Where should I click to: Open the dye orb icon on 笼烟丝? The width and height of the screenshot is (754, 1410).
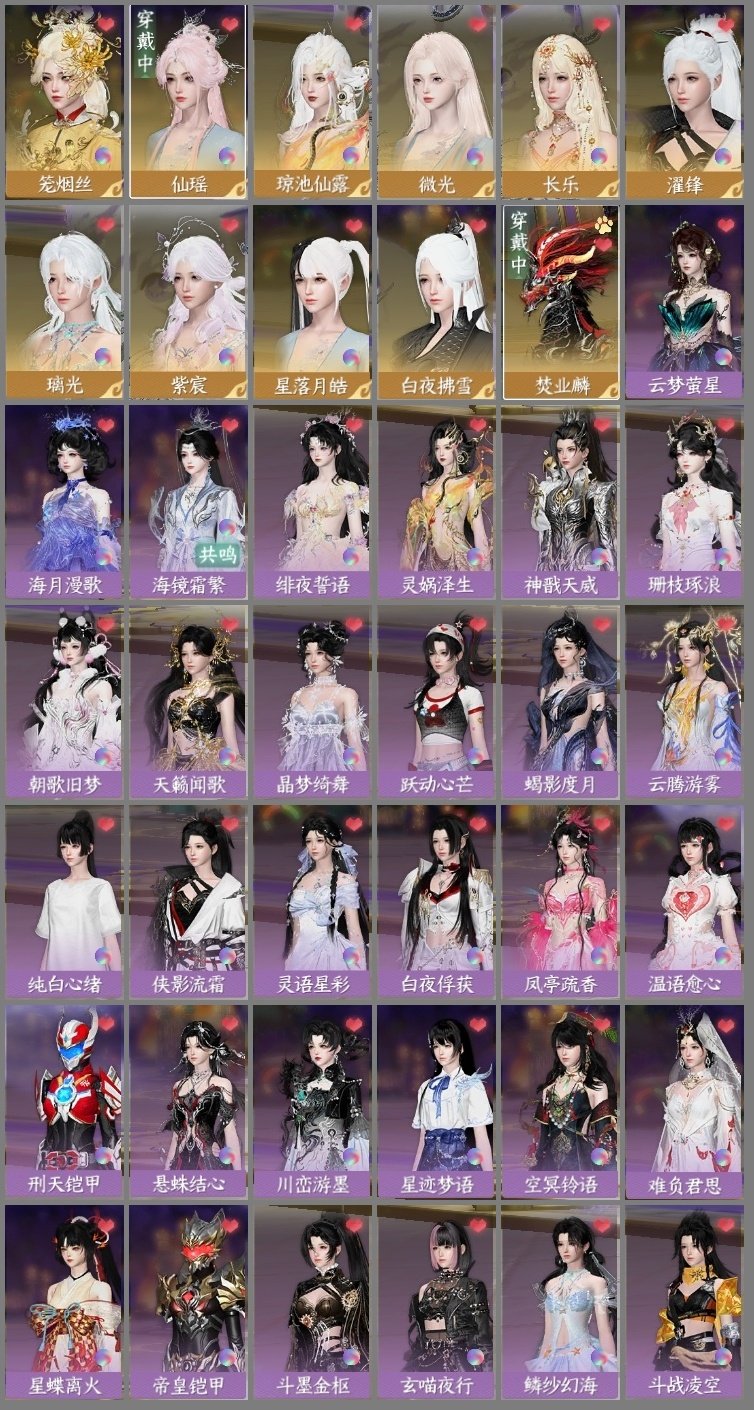(102, 157)
